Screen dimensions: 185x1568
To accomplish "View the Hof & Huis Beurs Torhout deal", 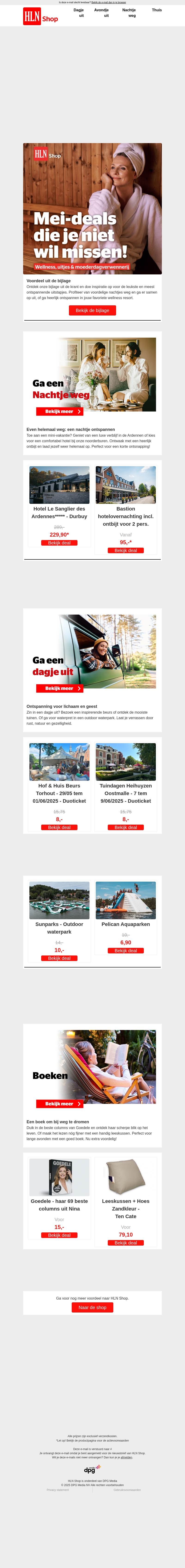I will click(59, 827).
